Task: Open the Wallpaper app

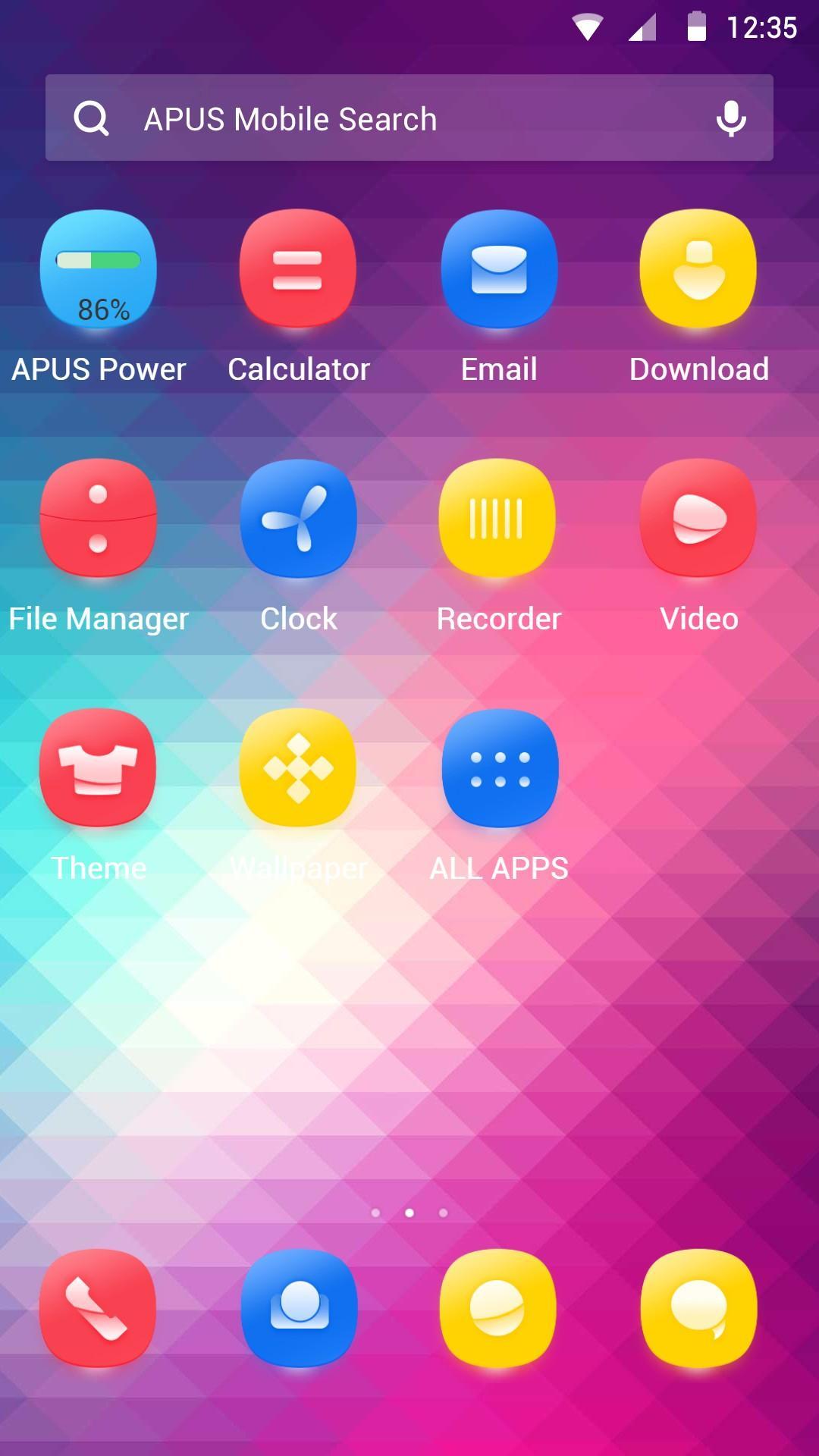Action: click(x=298, y=768)
